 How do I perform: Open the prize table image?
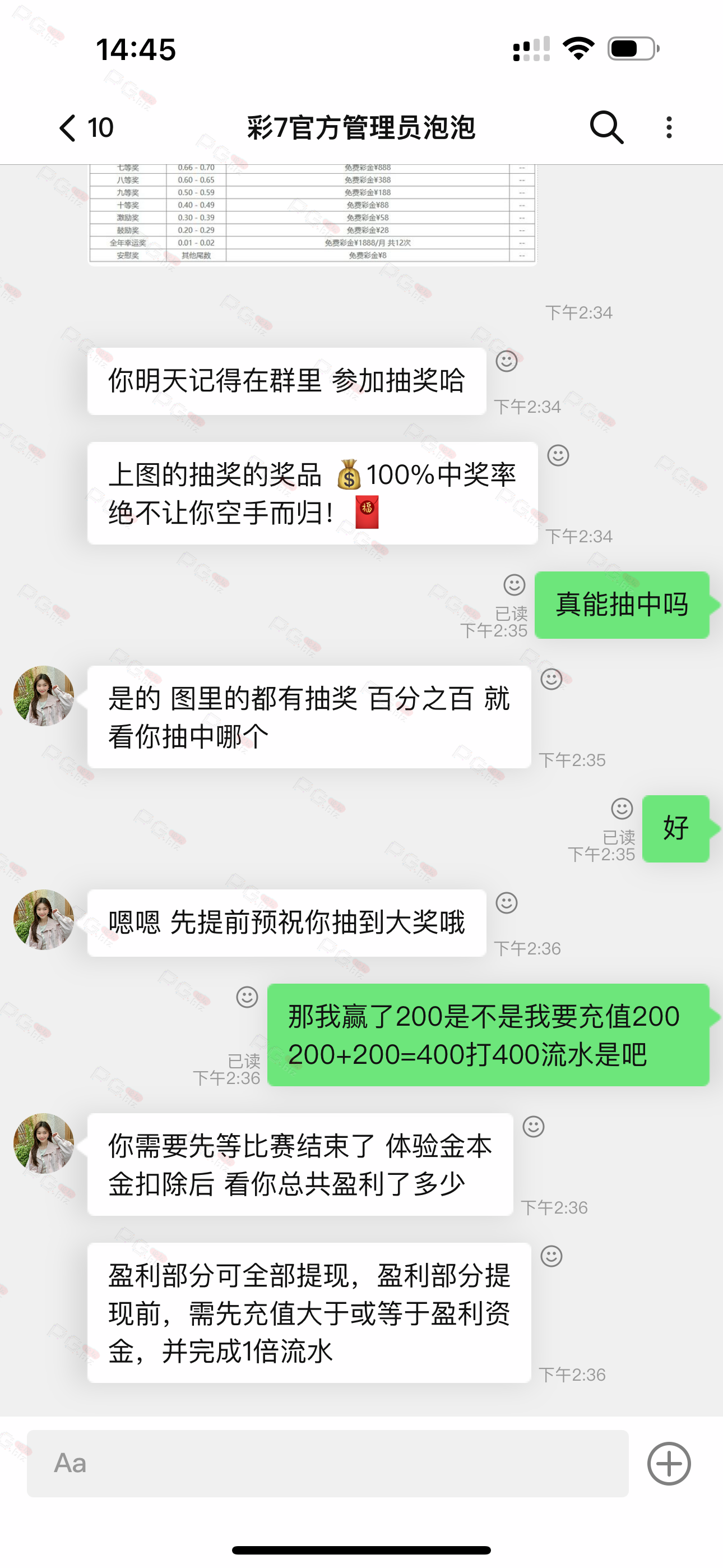tap(312, 214)
